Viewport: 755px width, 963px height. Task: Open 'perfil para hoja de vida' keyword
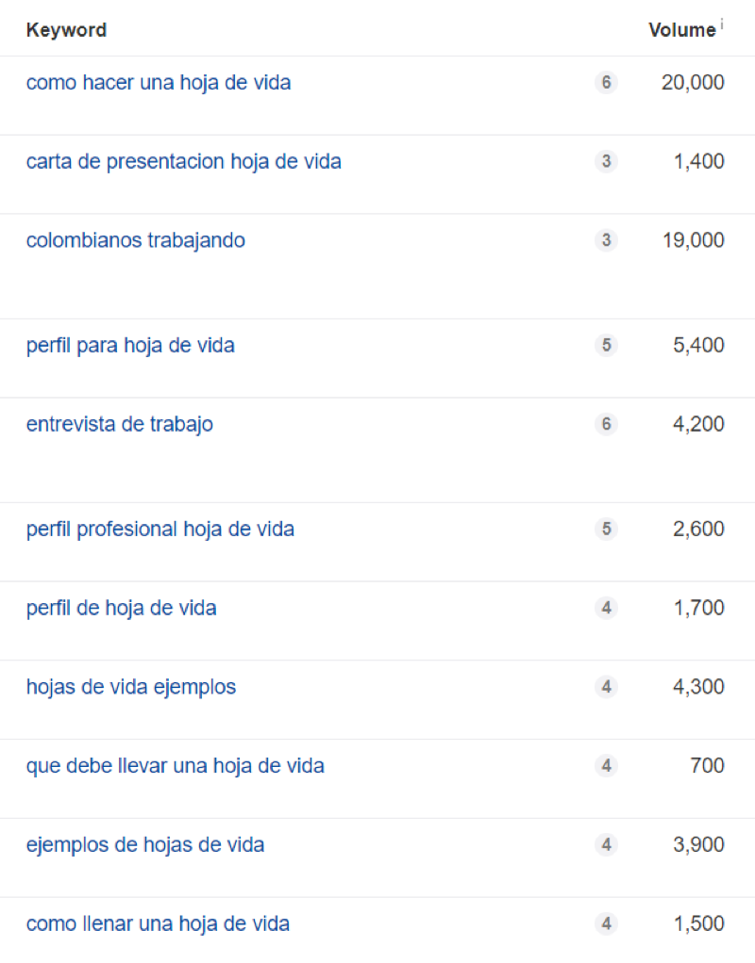130,346
